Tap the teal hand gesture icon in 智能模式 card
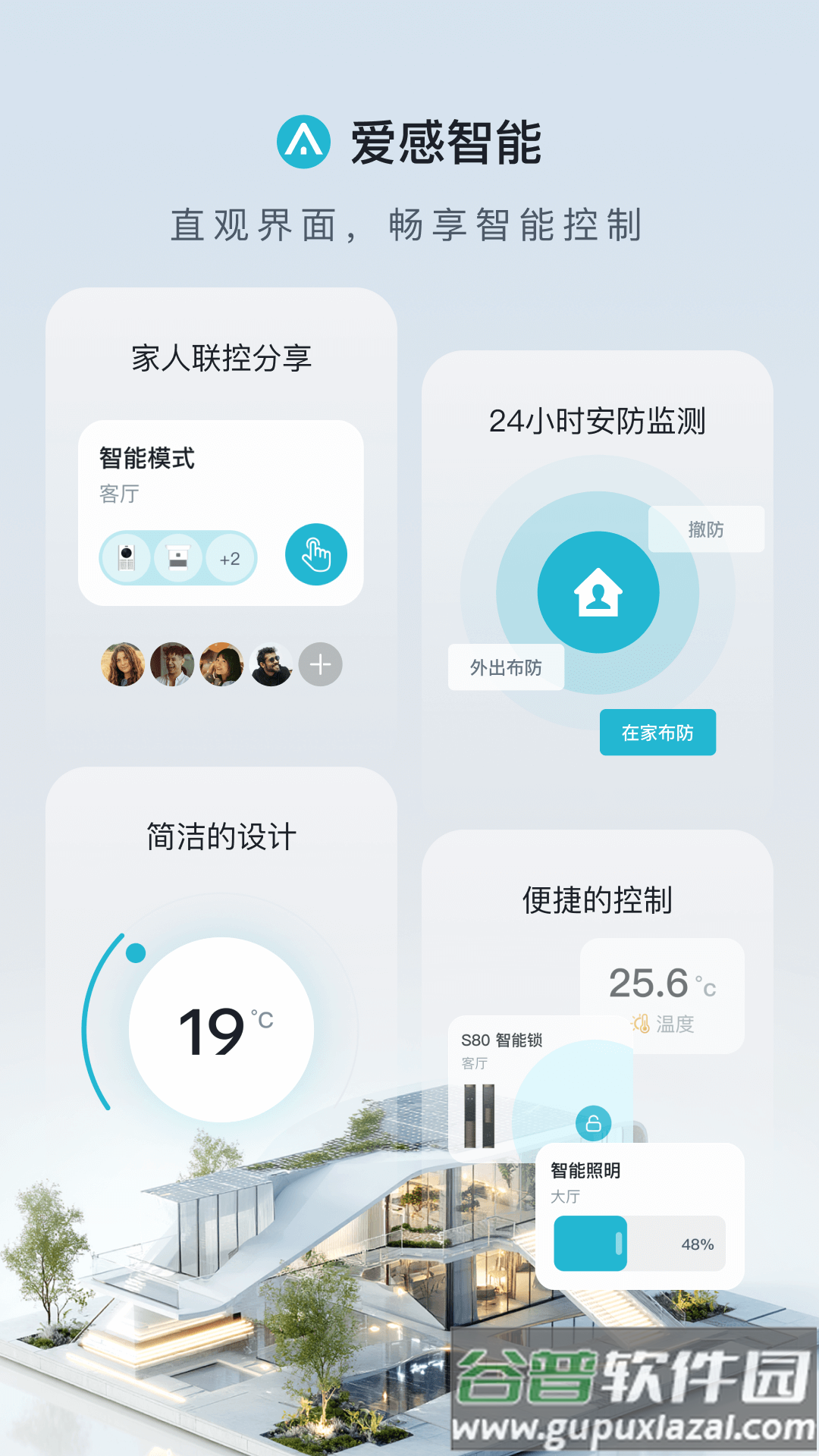Screen dimensions: 819x1456 [316, 554]
